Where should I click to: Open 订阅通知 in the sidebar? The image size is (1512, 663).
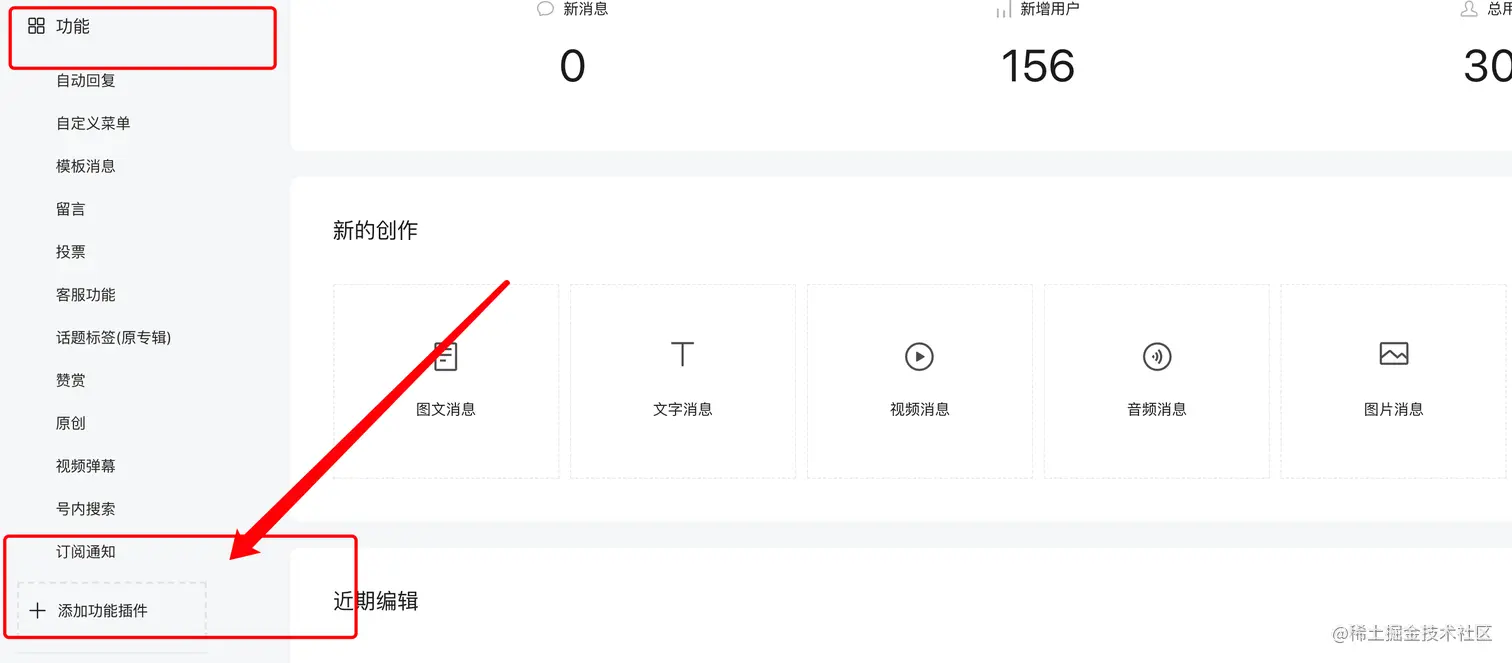pyautogui.click(x=86, y=552)
